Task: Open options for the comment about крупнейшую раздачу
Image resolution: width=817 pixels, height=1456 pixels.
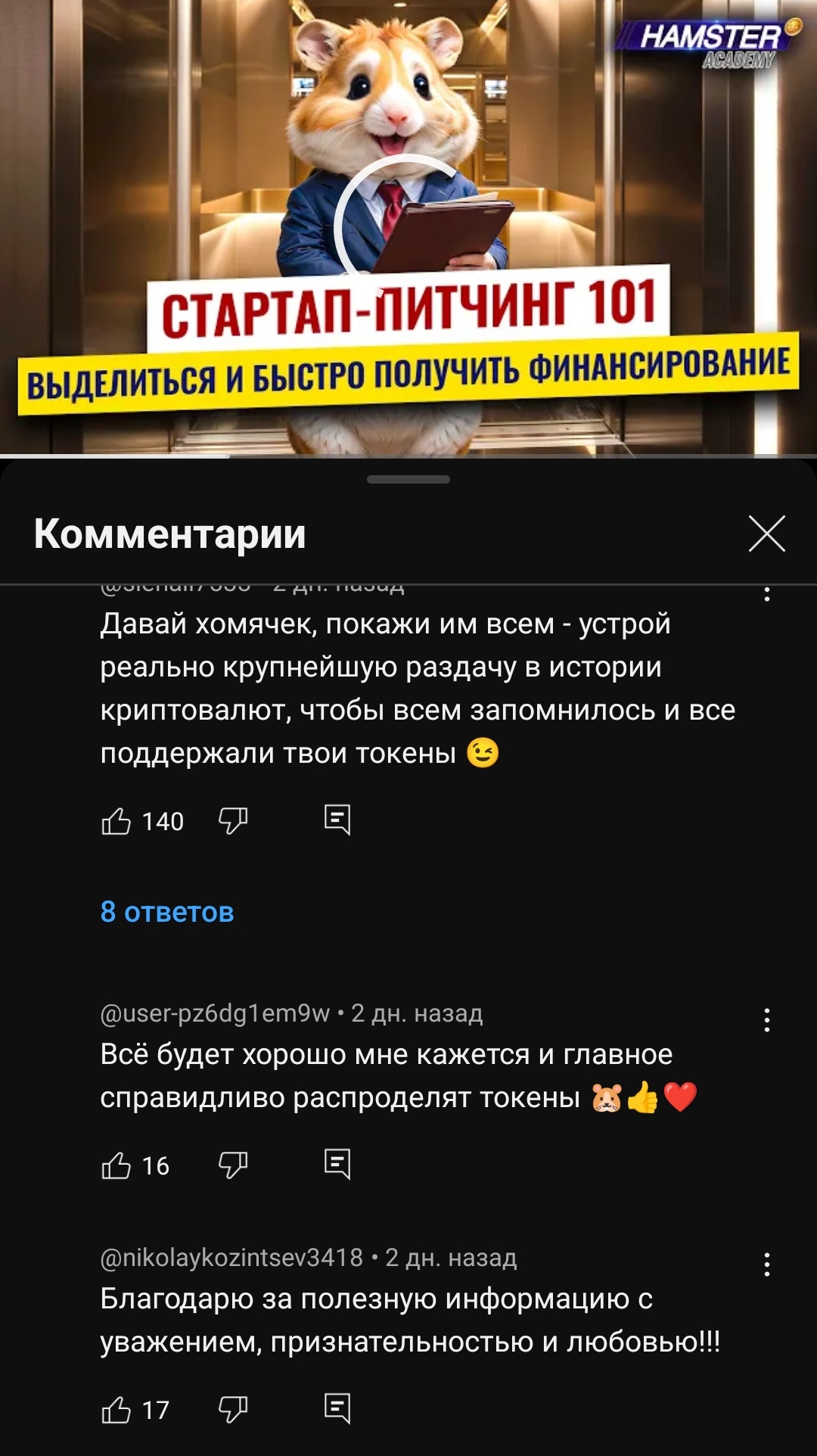Action: pyautogui.click(x=766, y=594)
